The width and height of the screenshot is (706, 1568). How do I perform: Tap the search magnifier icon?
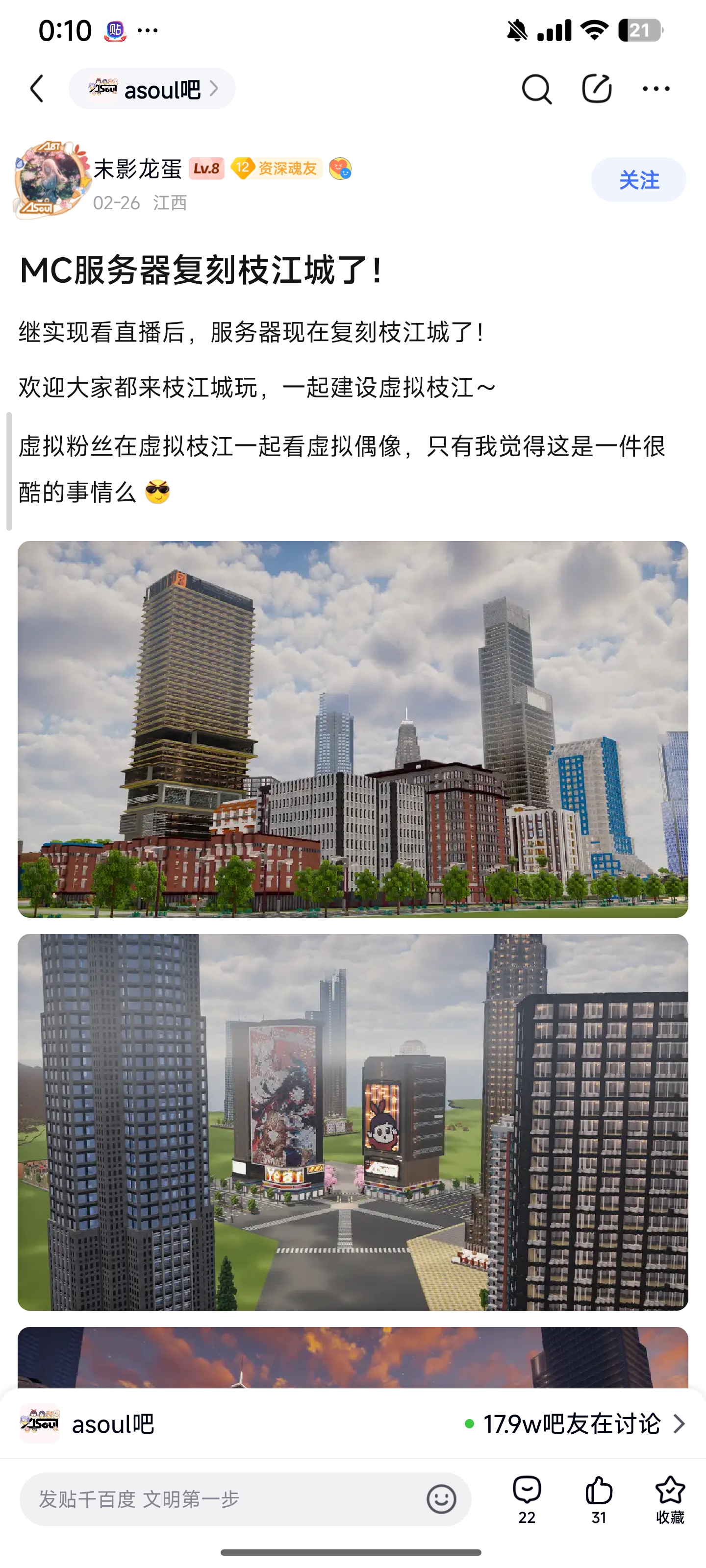pos(537,89)
